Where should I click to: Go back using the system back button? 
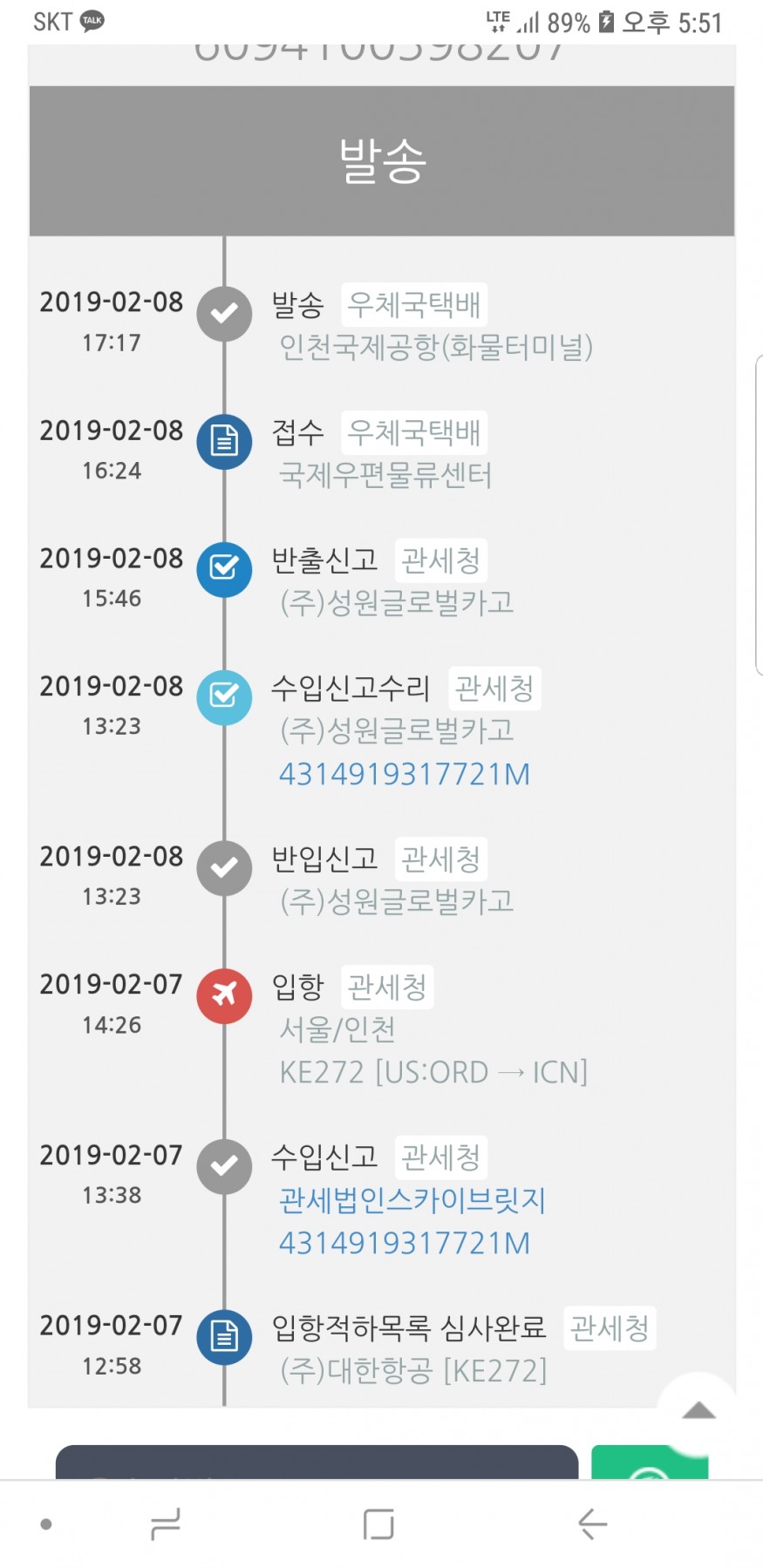click(592, 1524)
